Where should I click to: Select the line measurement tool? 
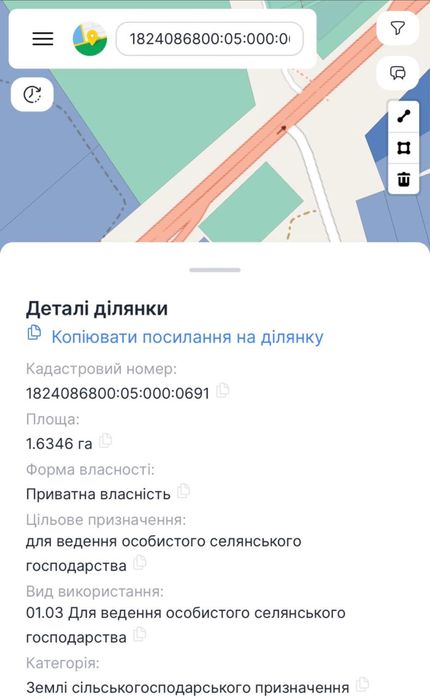pos(404,116)
